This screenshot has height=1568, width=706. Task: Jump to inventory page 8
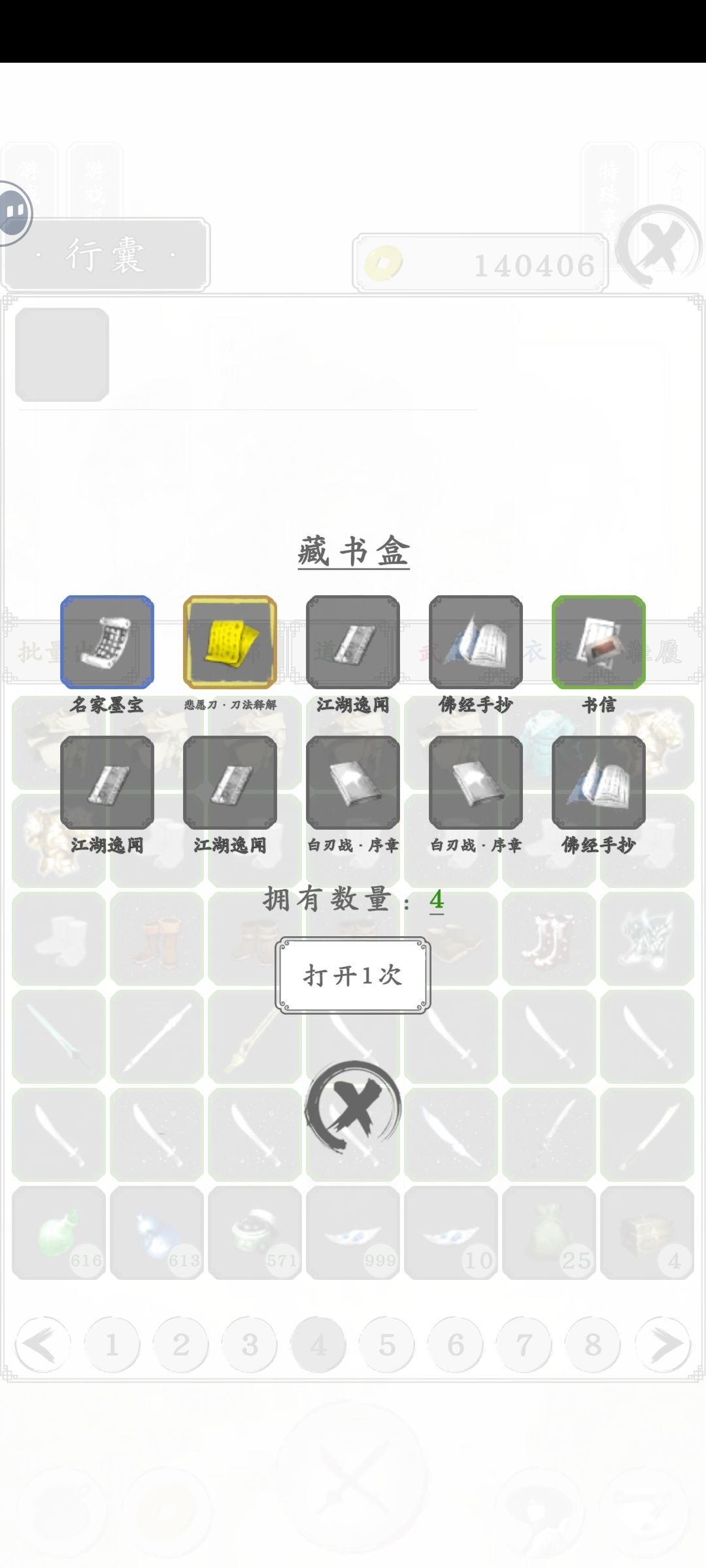tap(592, 1346)
